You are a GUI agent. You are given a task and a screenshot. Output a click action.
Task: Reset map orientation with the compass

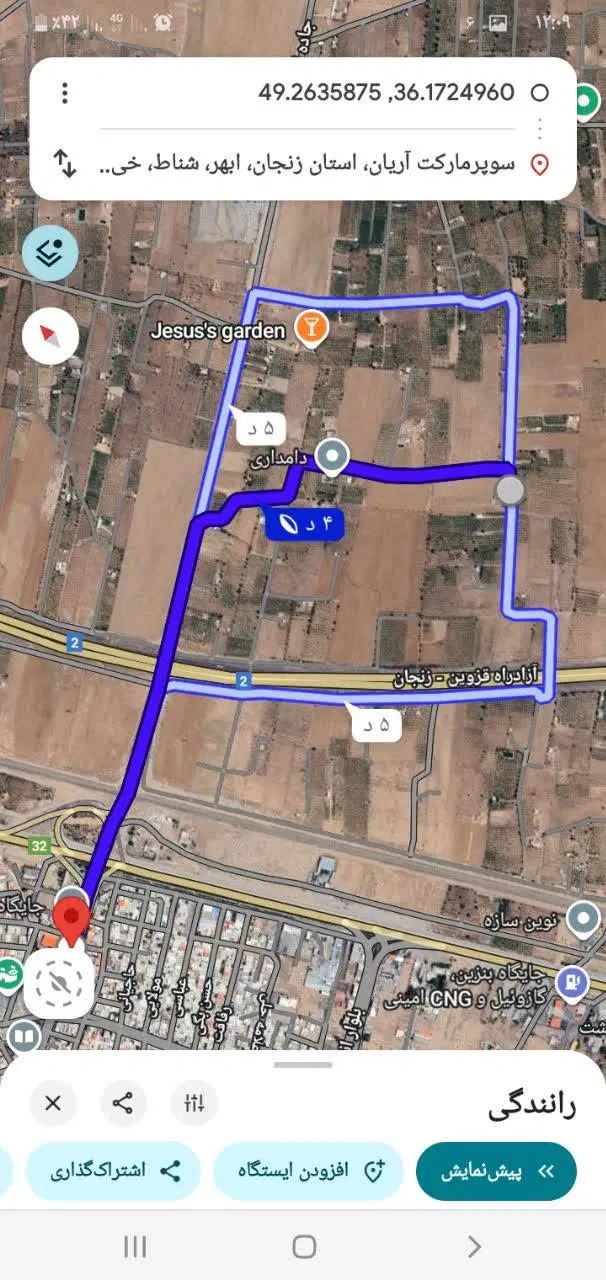click(x=50, y=336)
